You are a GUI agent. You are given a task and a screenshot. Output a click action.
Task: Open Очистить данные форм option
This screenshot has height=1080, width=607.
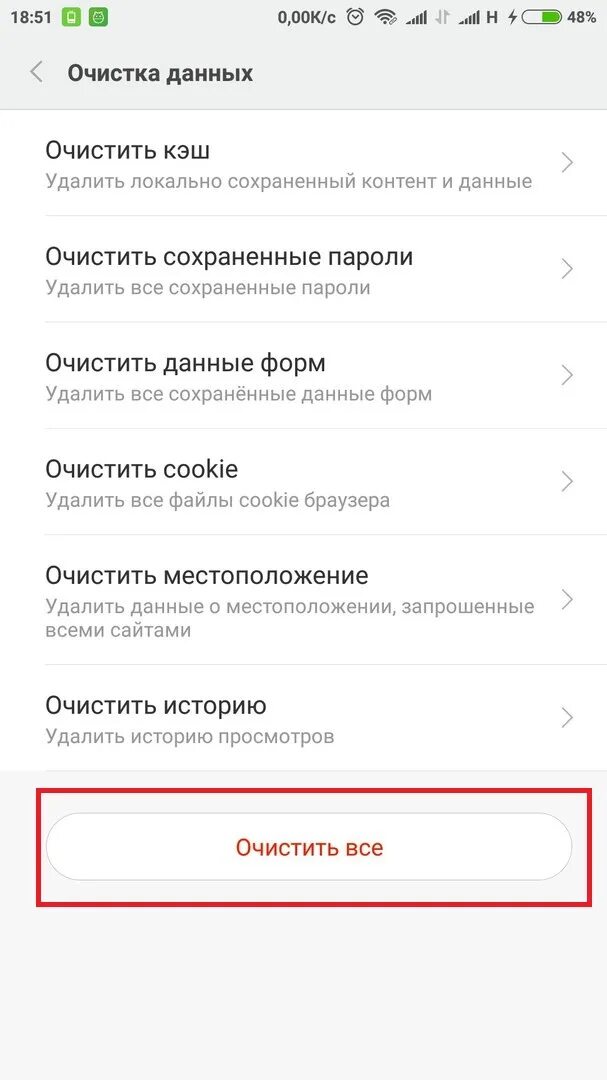click(303, 375)
